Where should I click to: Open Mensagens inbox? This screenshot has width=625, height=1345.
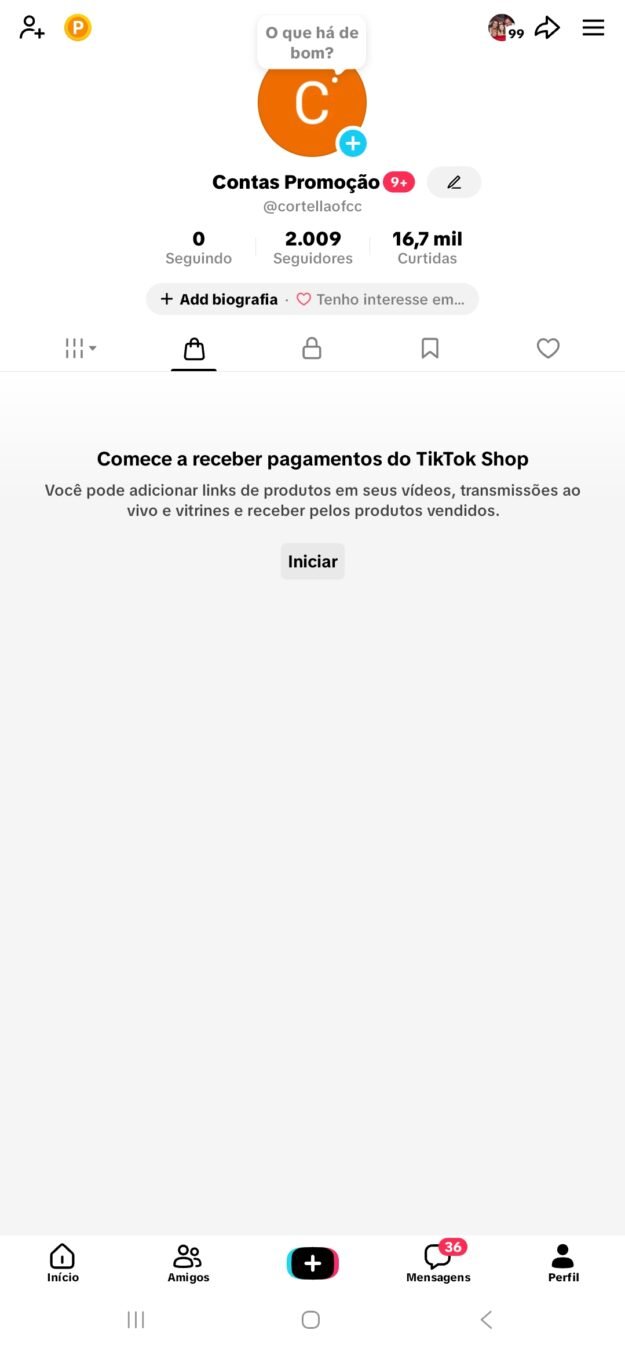438,1263
